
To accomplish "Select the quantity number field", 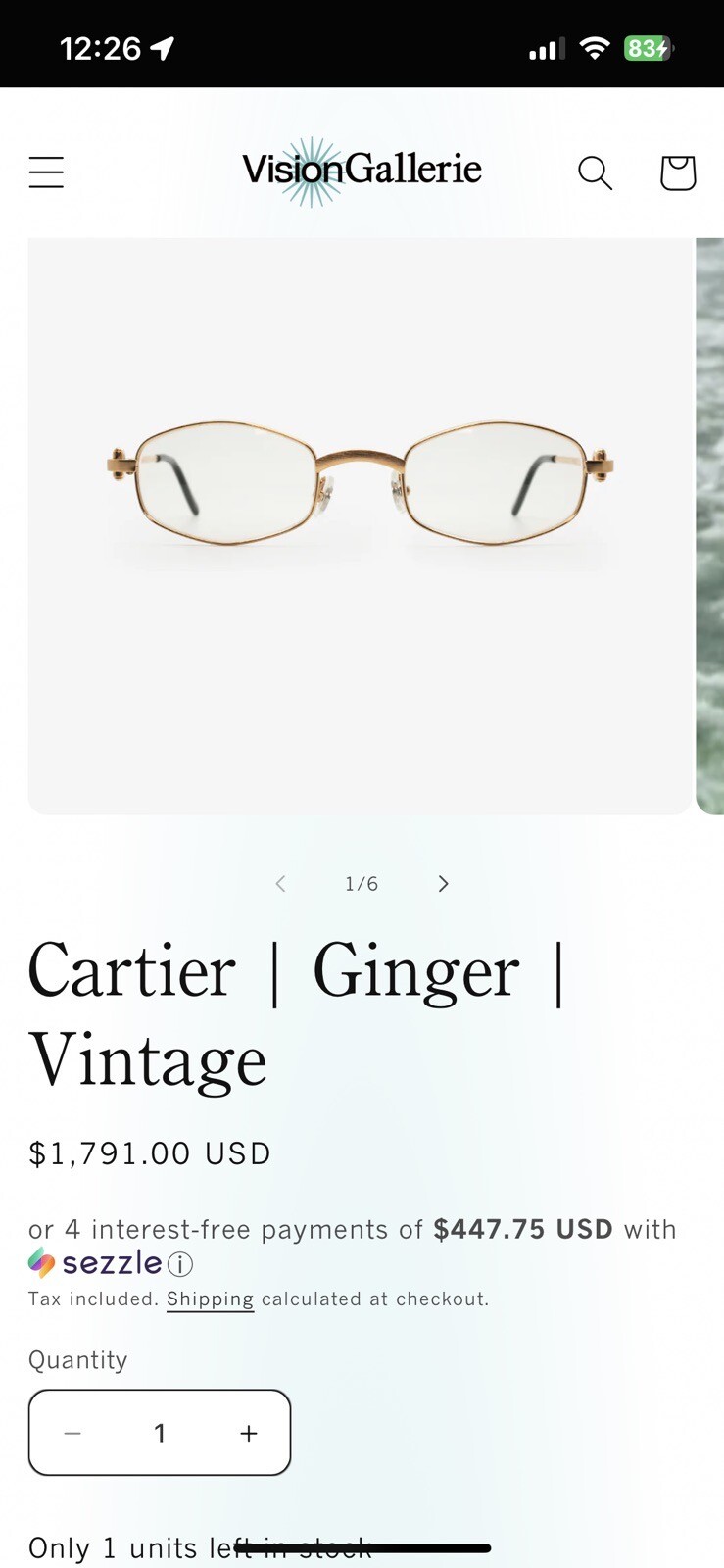I will point(160,1433).
